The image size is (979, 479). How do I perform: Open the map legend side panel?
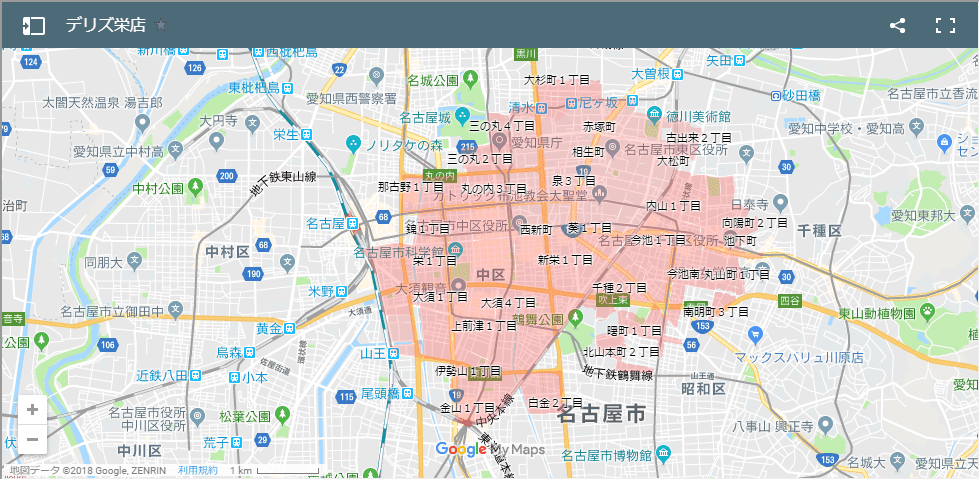pos(34,26)
